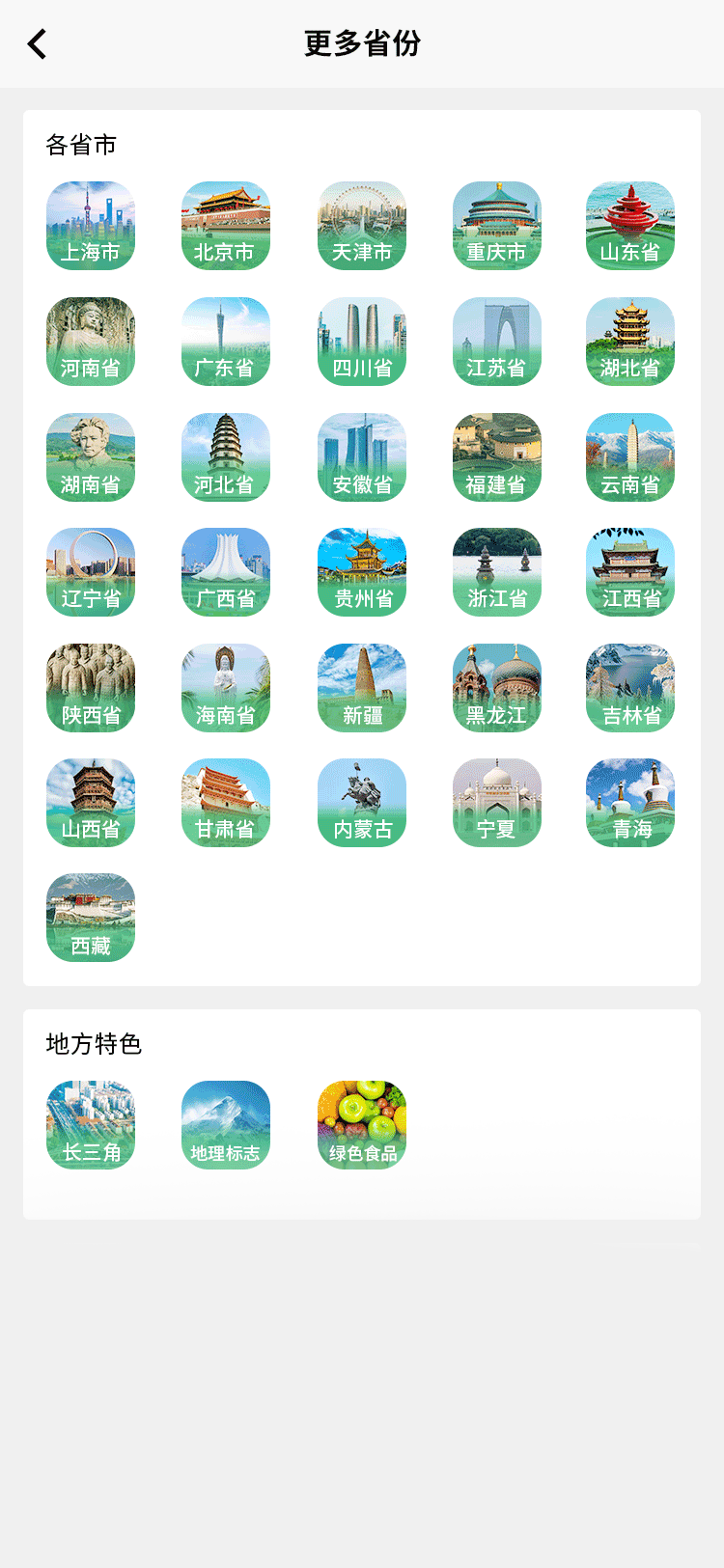
Task: Go back using the top-left arrow
Action: [38, 43]
